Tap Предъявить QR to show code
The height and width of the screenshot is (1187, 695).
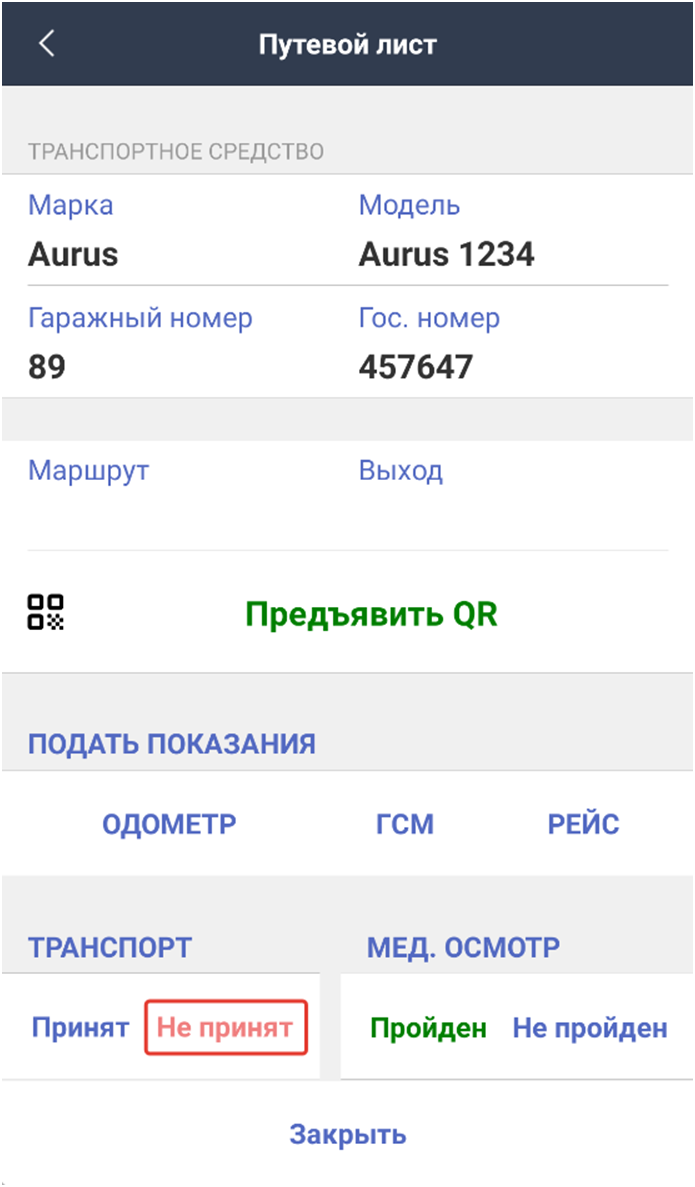tap(371, 614)
